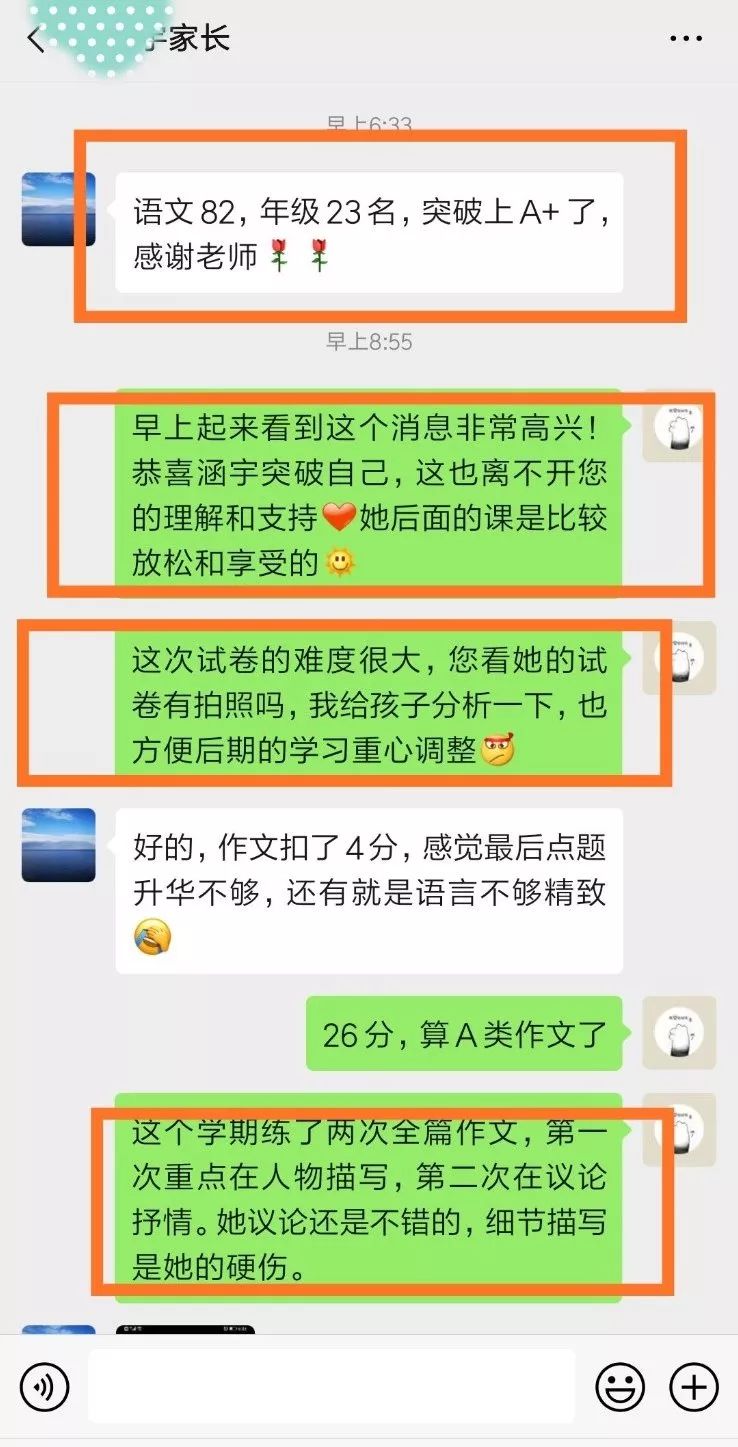Open sender avatar beside 26分 message
Screen dimensions: 738x1447
tap(679, 1033)
